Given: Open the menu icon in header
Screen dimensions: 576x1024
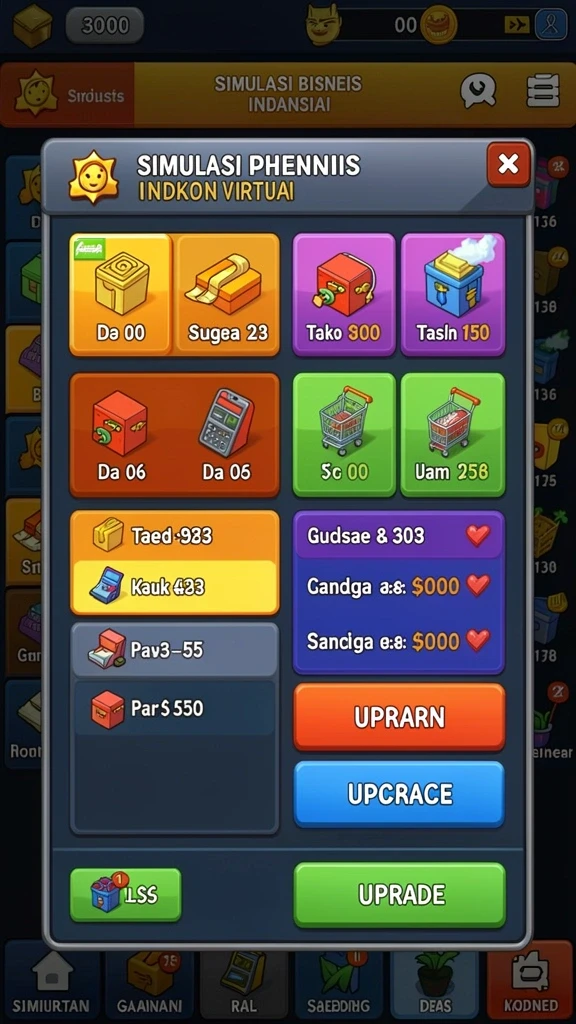Looking at the screenshot, I should 543,91.
